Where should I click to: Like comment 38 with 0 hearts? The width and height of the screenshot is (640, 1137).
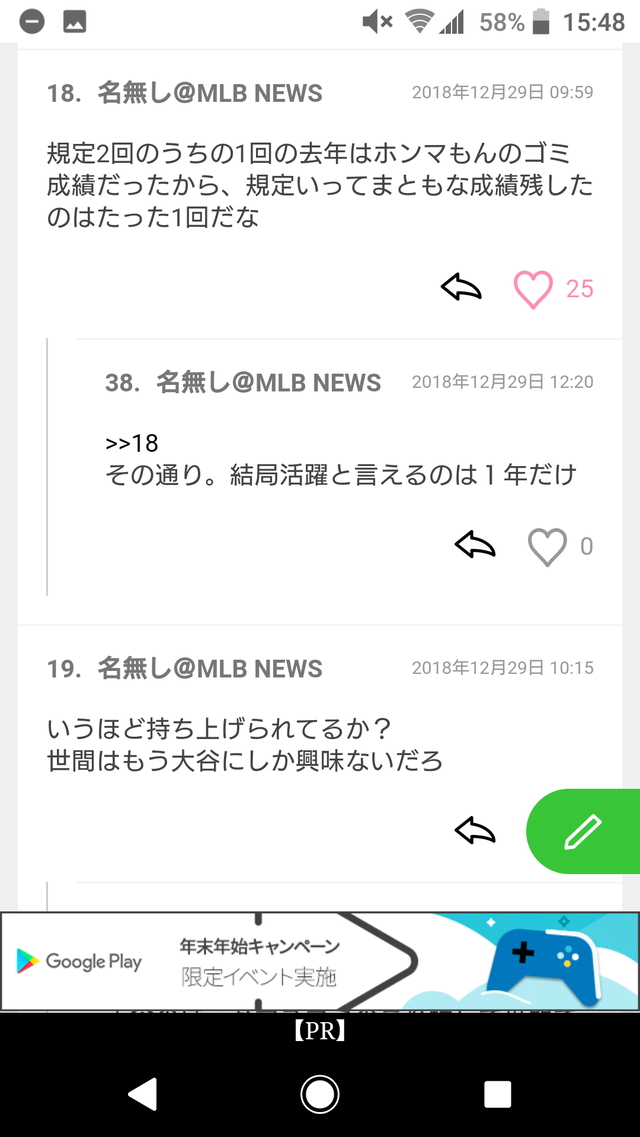[547, 546]
